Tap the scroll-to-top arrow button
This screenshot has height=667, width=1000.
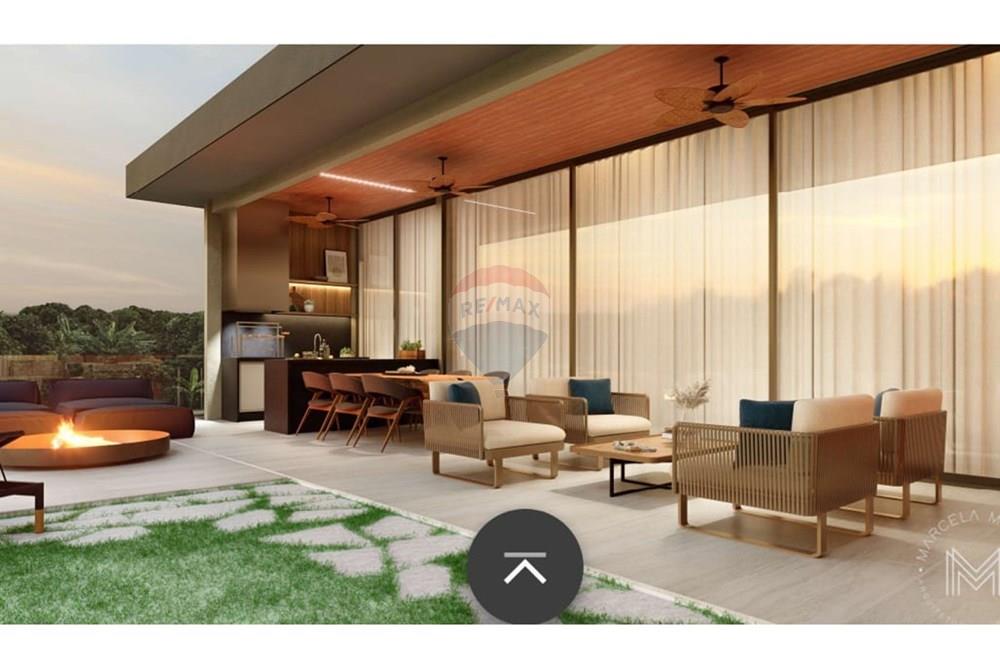pos(525,567)
